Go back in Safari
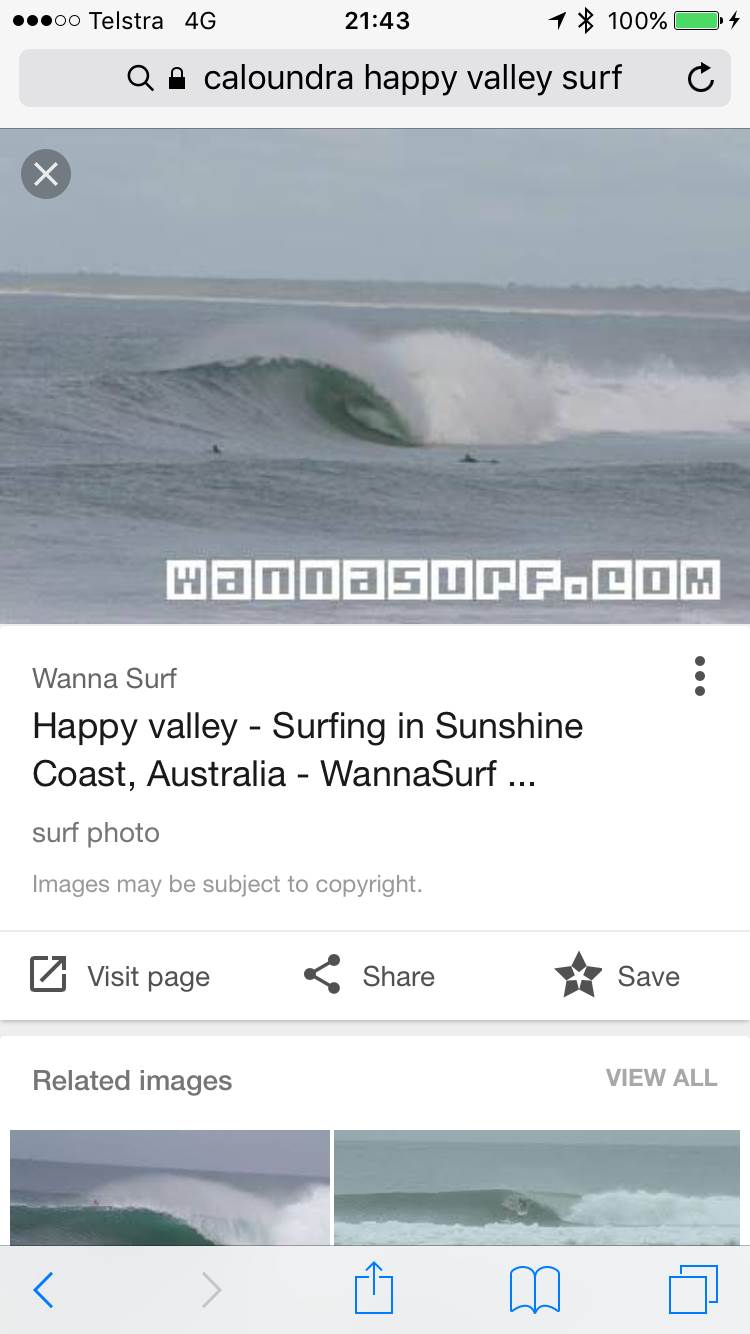Viewport: 750px width, 1334px height. pyautogui.click(x=43, y=1290)
